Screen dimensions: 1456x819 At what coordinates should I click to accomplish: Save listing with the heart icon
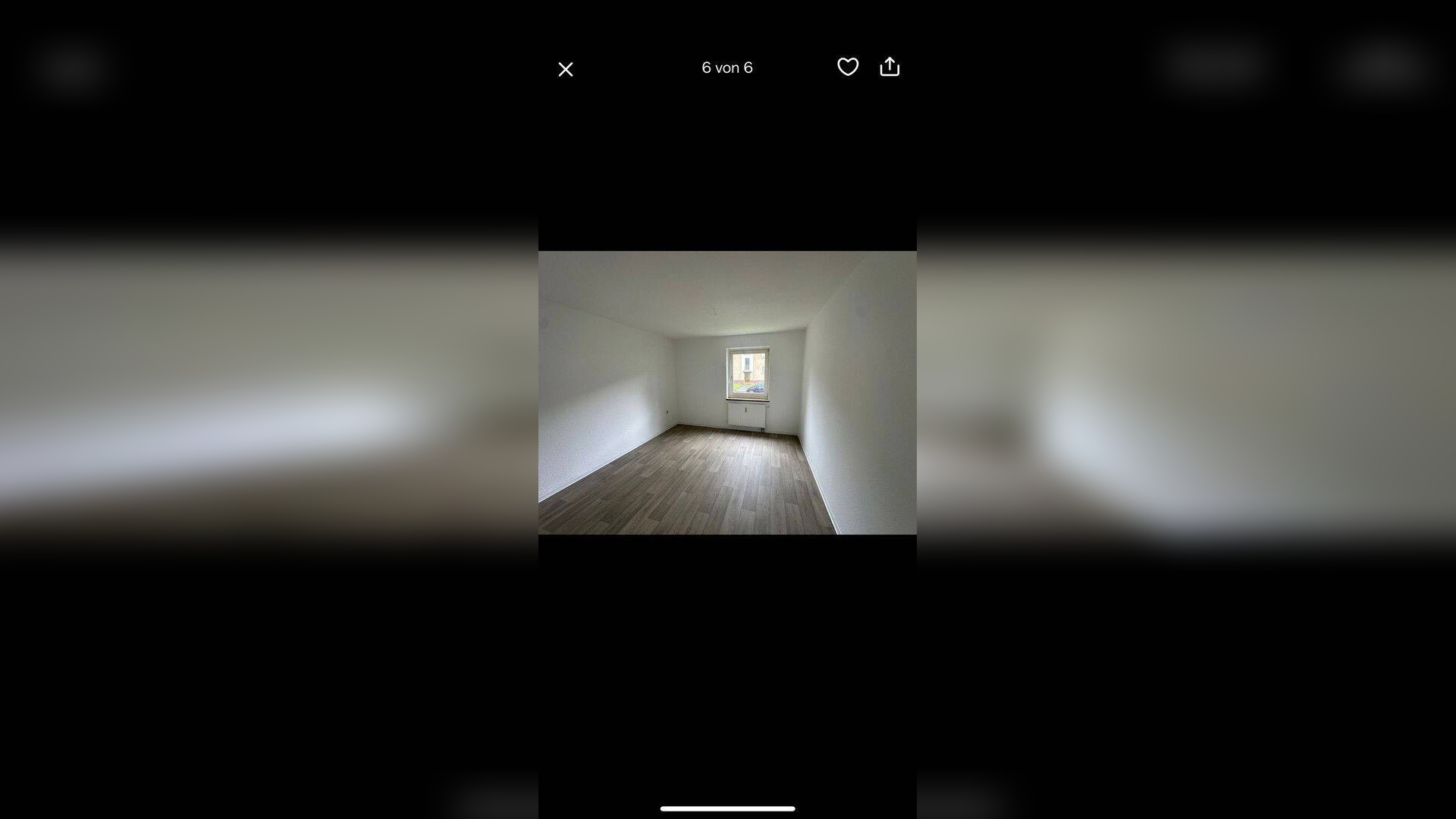847,67
